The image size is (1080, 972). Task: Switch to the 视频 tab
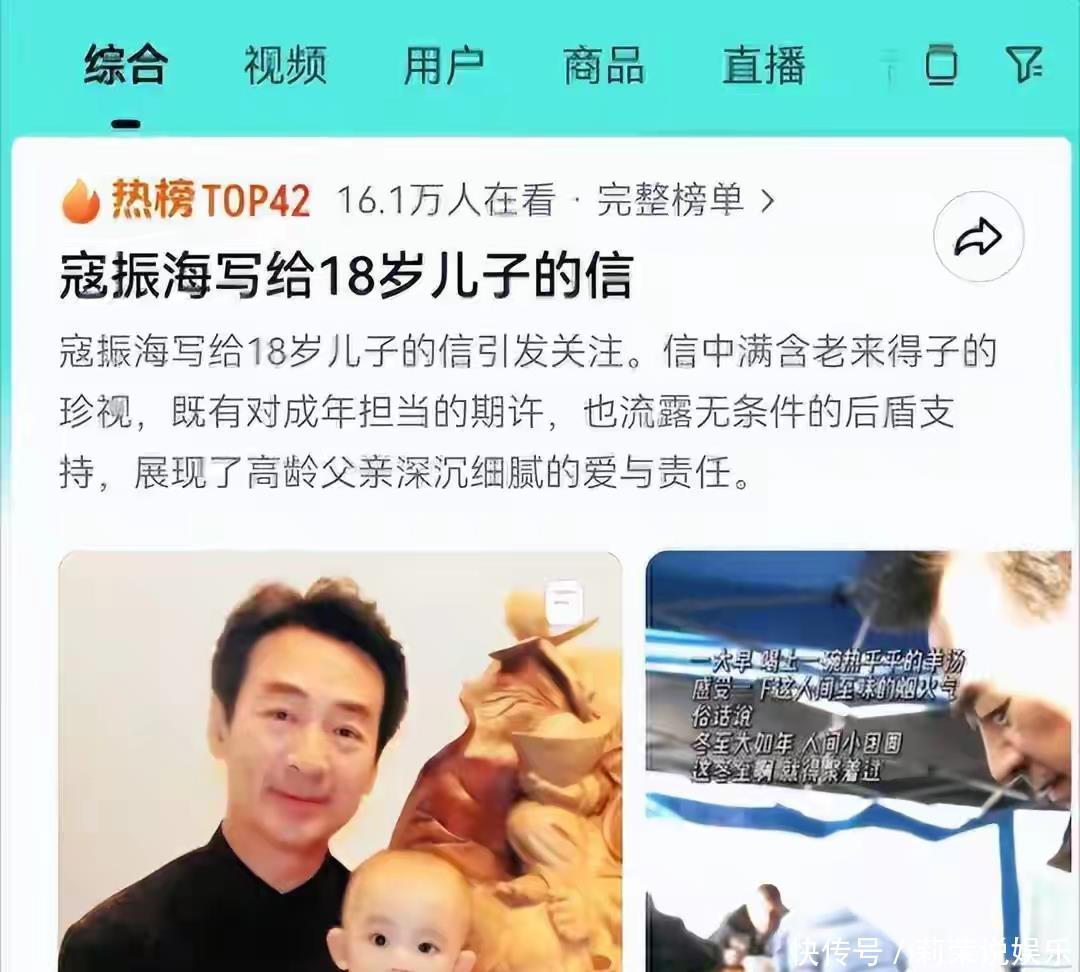click(x=285, y=65)
